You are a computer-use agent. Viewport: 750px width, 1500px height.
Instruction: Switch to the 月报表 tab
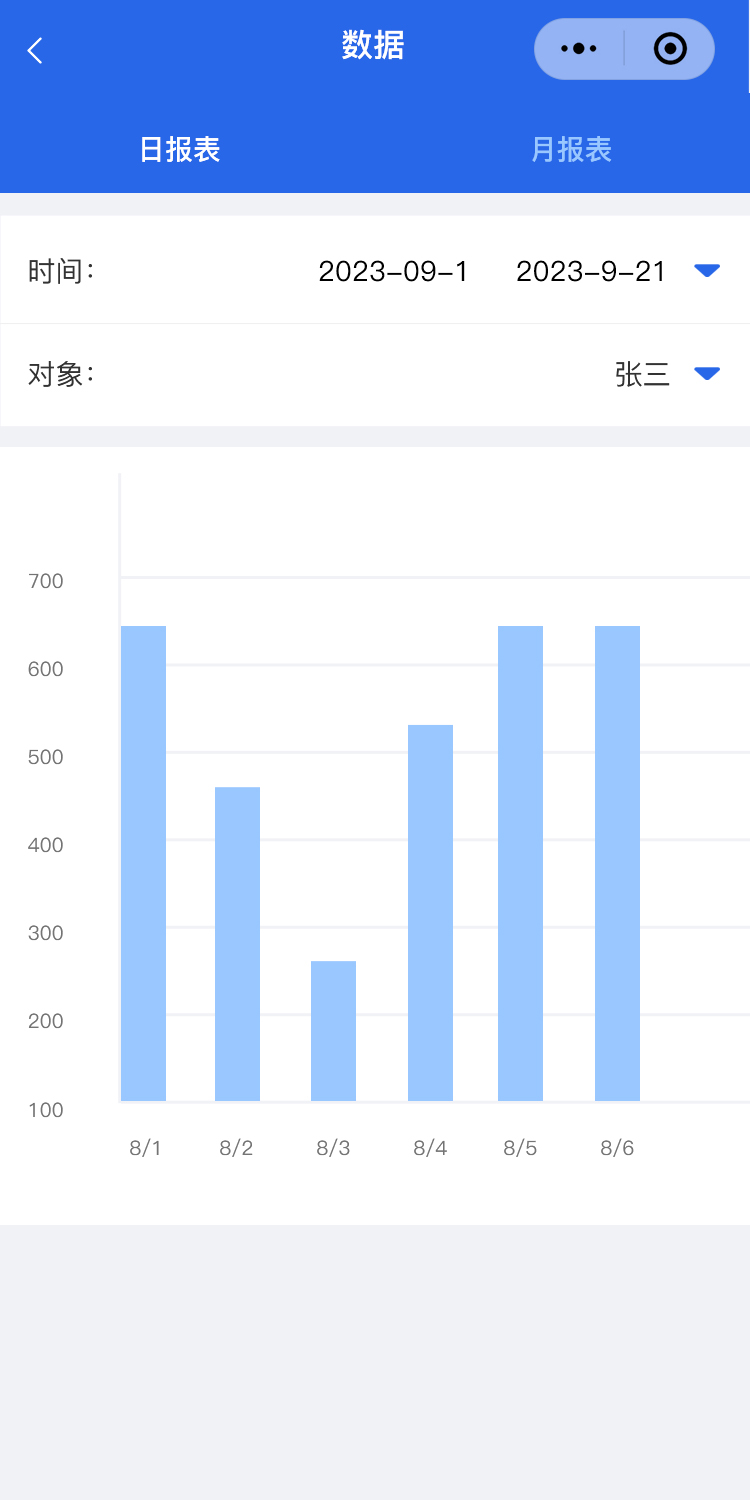tap(571, 150)
